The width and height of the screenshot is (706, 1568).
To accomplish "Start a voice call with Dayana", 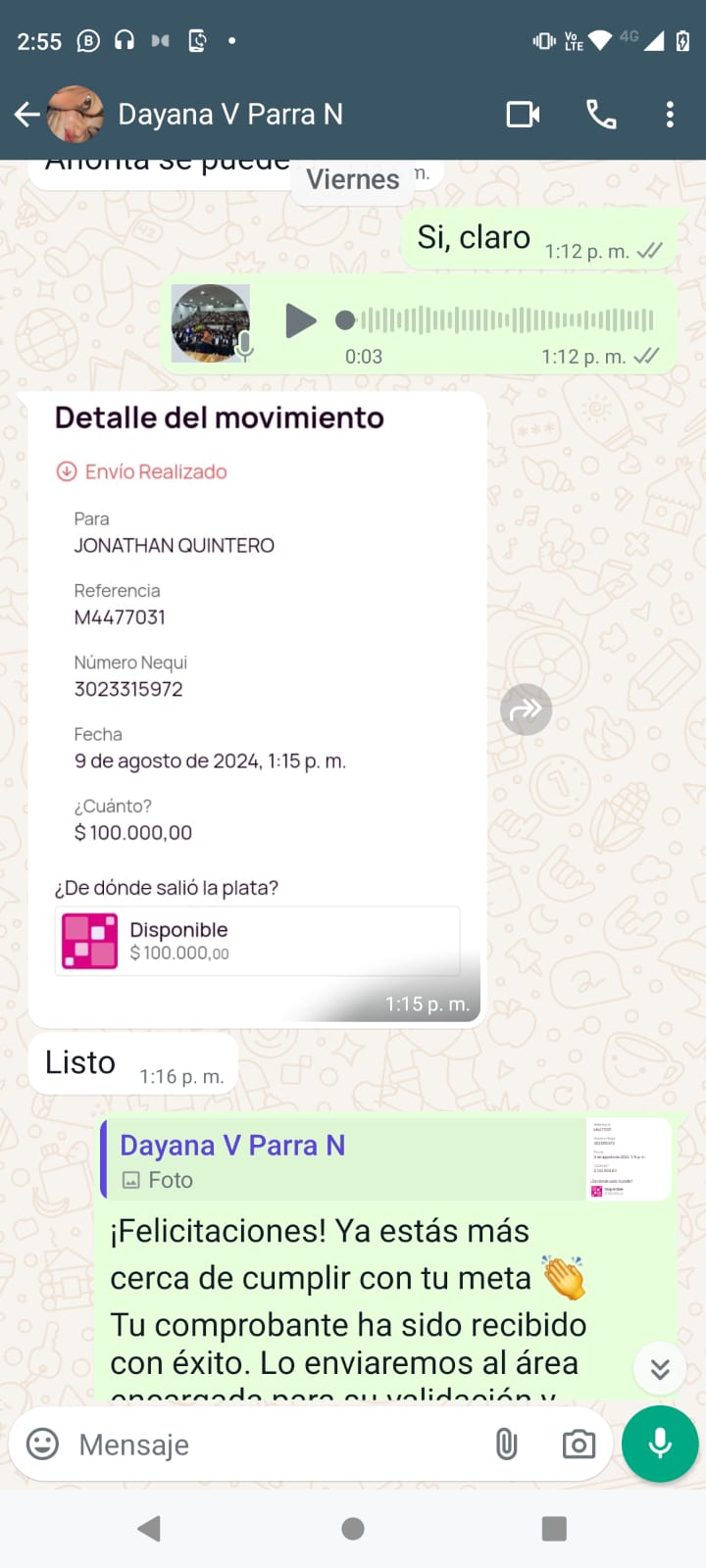I will pyautogui.click(x=601, y=115).
